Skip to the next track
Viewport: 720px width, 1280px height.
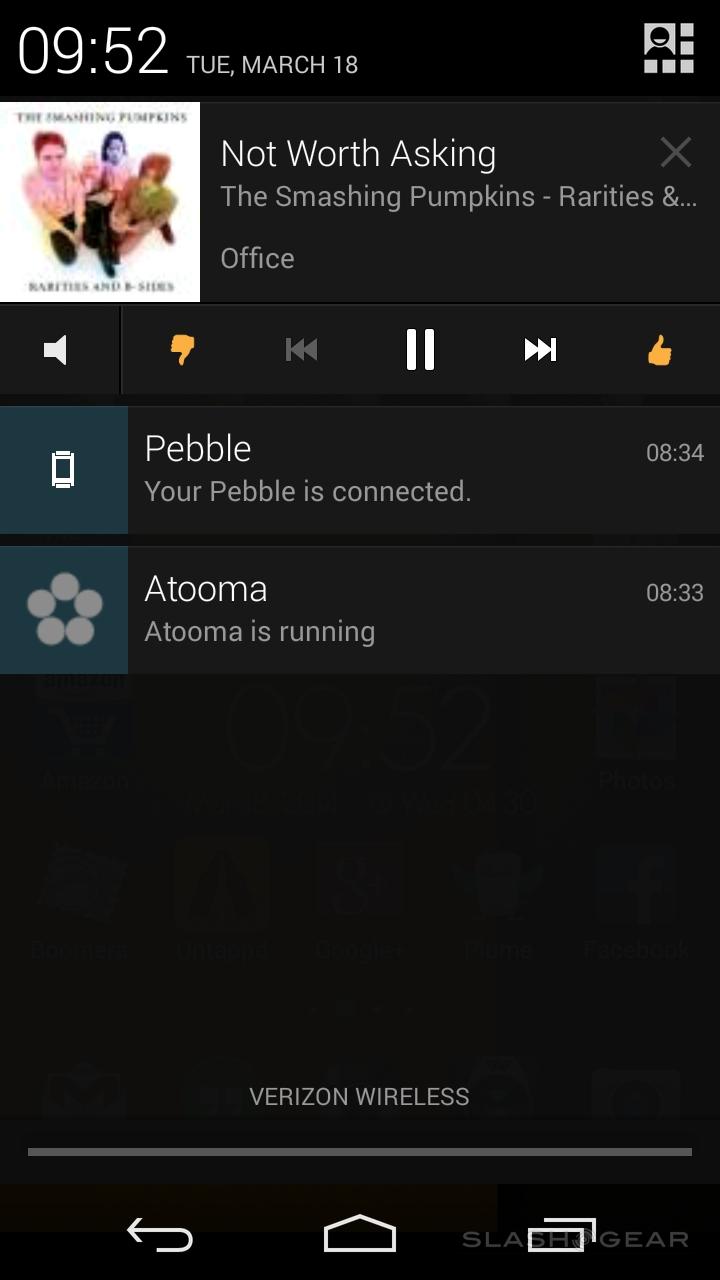click(540, 350)
